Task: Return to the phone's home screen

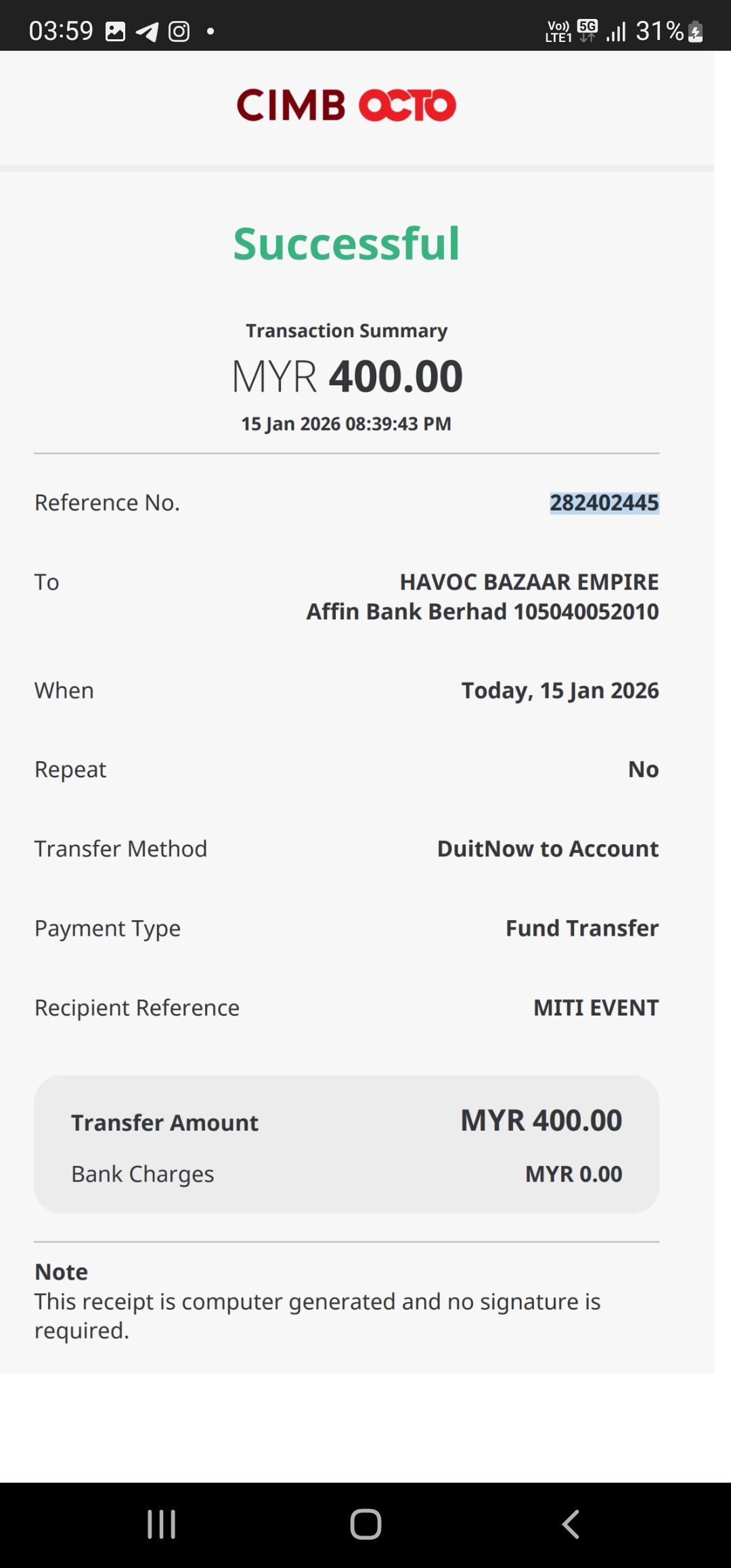Action: [x=365, y=1524]
